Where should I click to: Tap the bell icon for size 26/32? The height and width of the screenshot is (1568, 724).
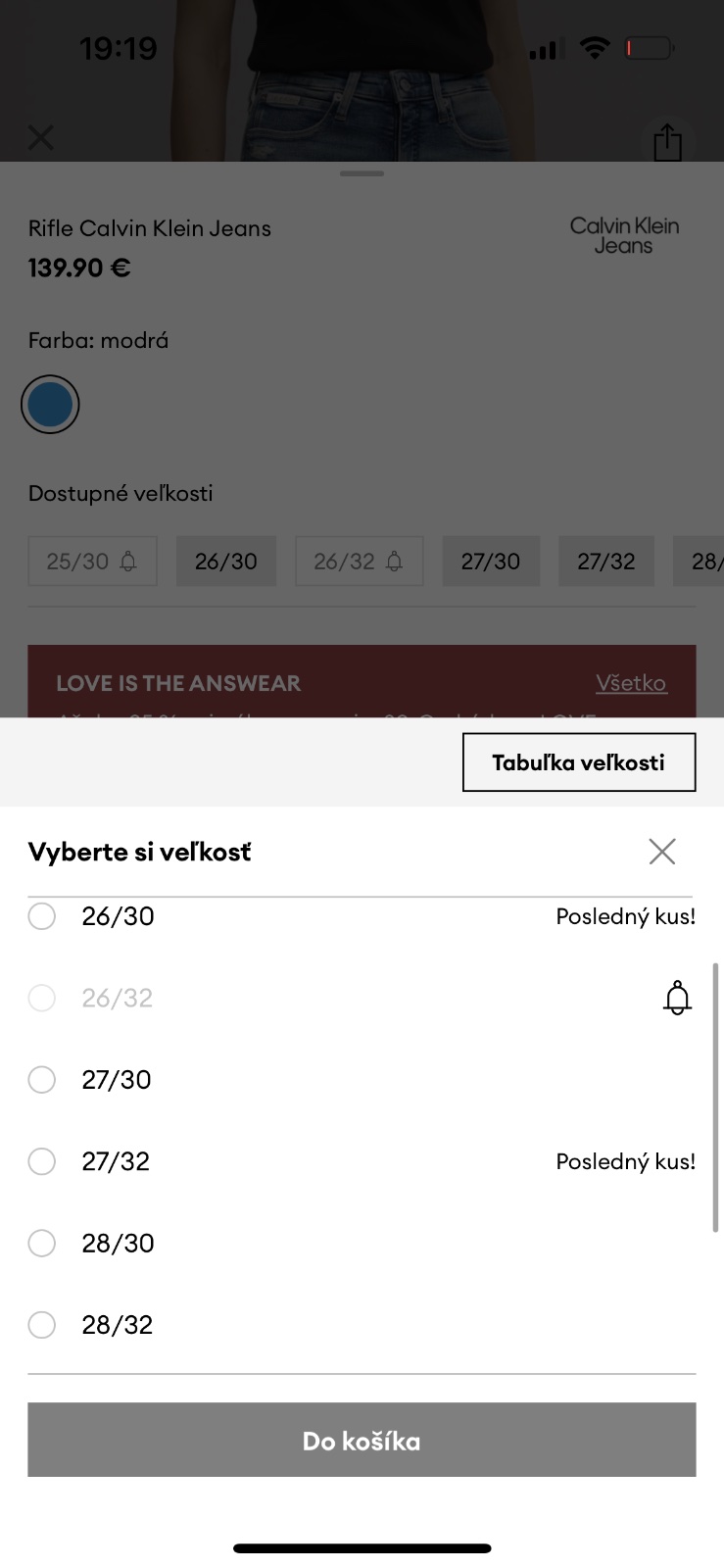coord(677,998)
